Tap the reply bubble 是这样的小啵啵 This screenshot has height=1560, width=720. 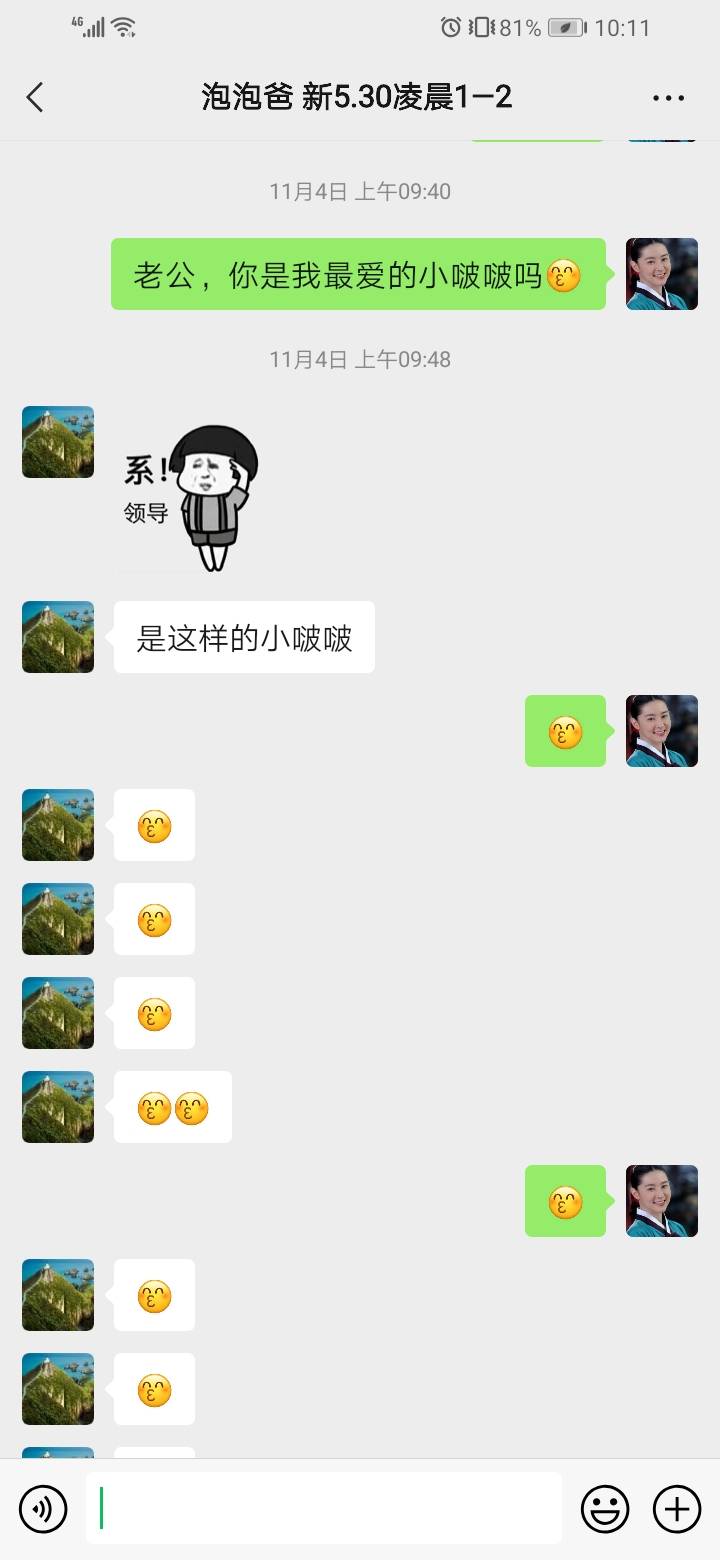pos(243,637)
